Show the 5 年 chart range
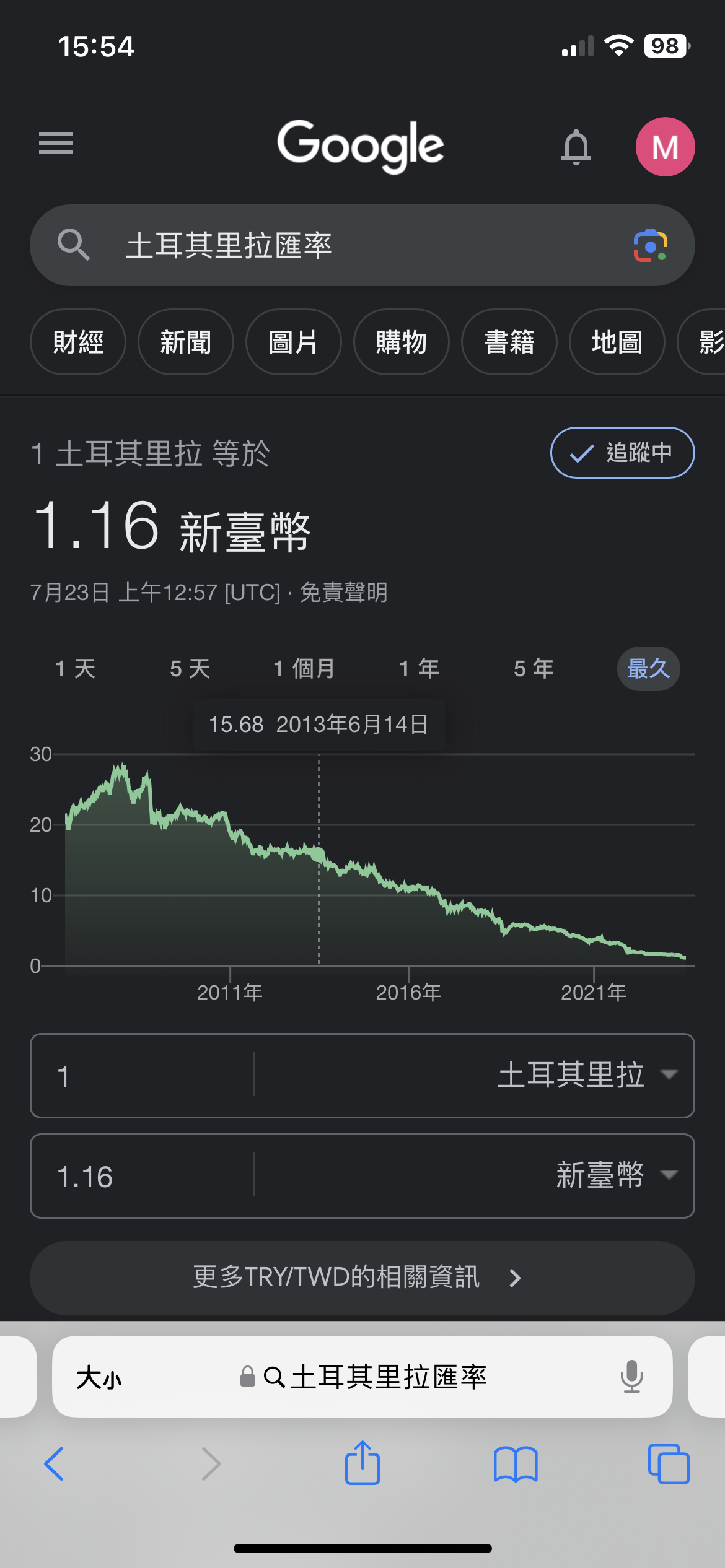 [534, 669]
